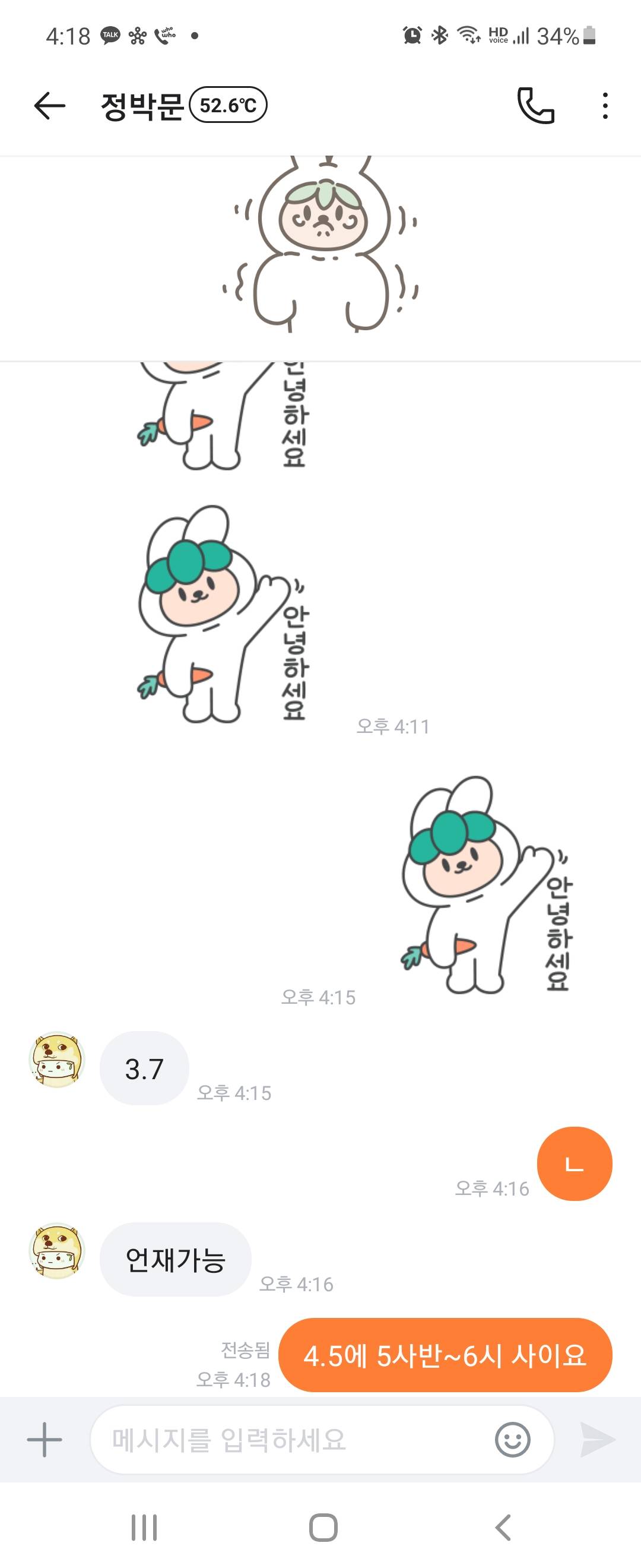This screenshot has height=1568, width=641.
Task: Open the profile picture beside the 3.7 message
Action: coord(56,1060)
